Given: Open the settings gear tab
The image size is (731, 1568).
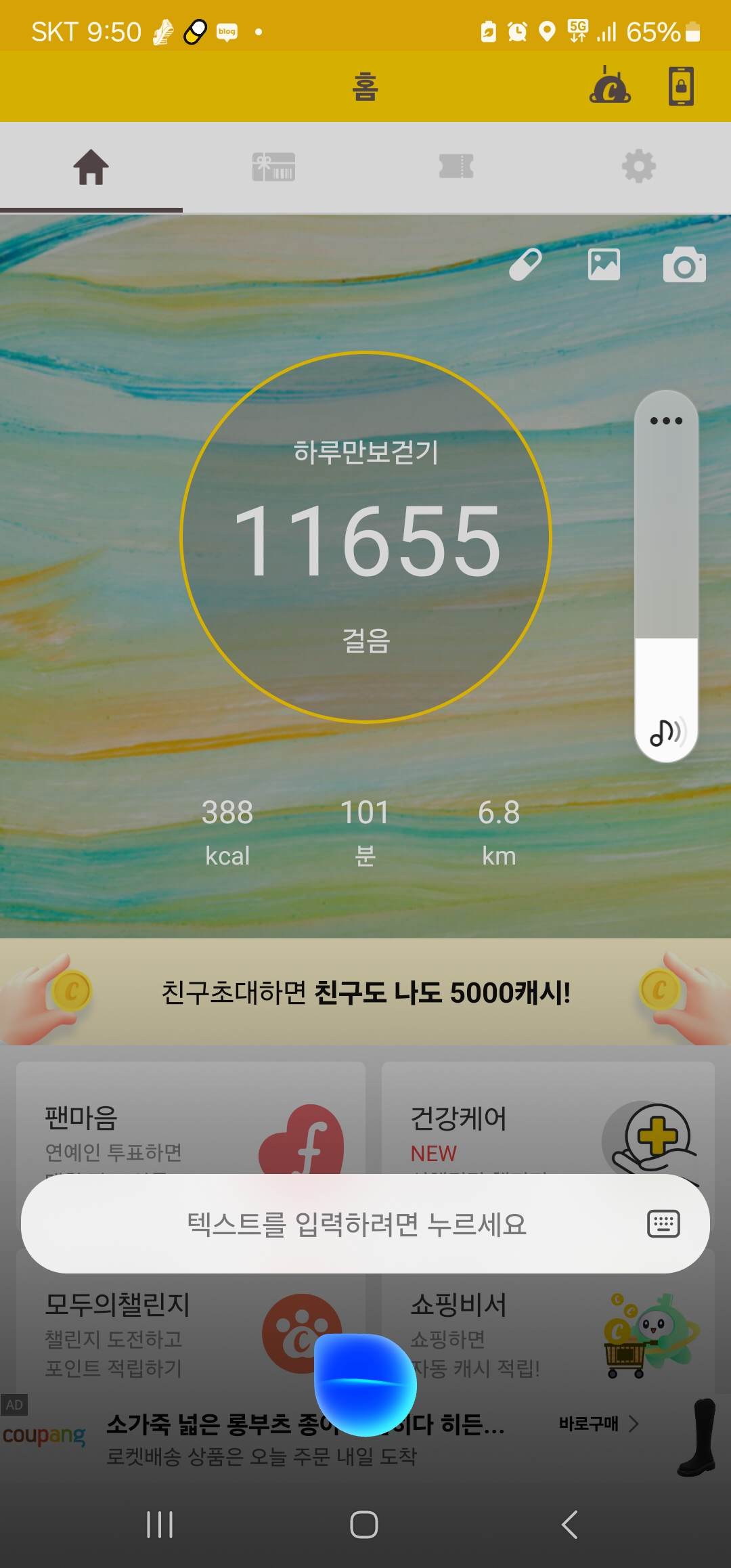Looking at the screenshot, I should click(x=639, y=167).
